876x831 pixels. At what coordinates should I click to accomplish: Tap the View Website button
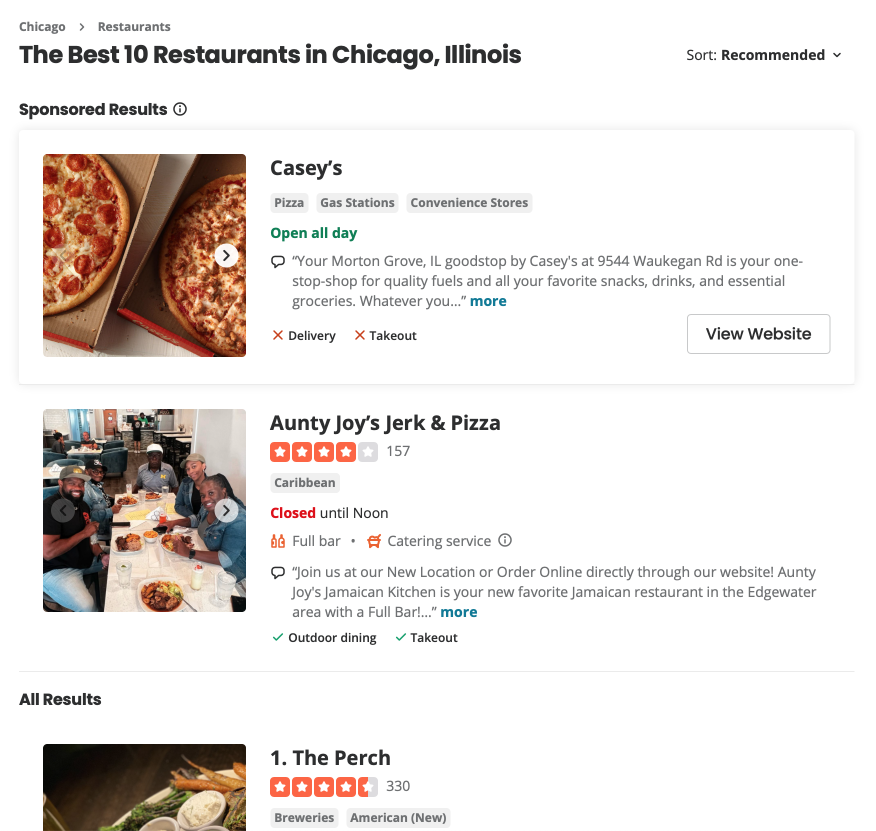pos(758,334)
